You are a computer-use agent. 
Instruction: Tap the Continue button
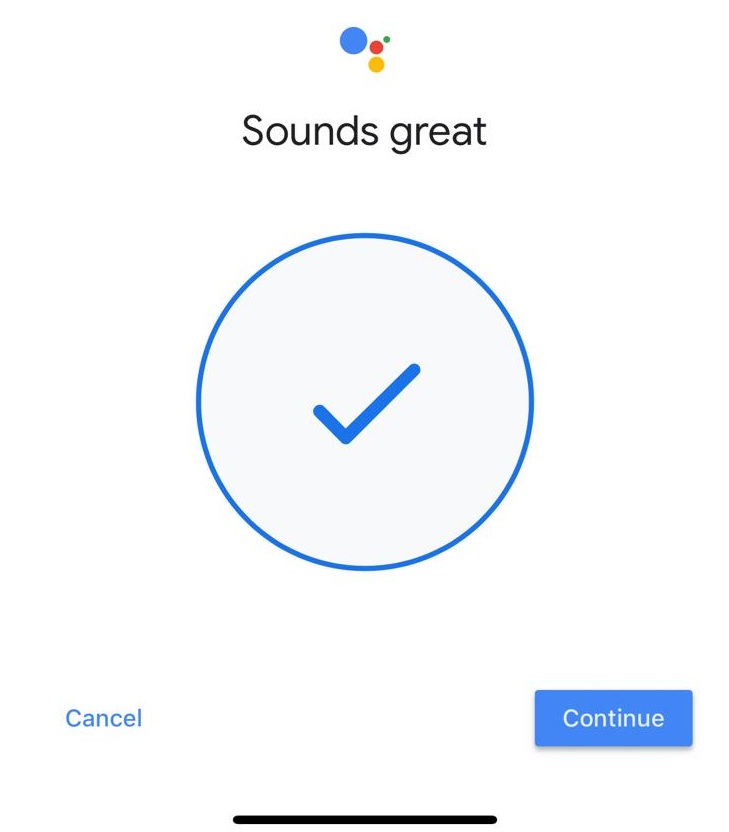click(613, 718)
